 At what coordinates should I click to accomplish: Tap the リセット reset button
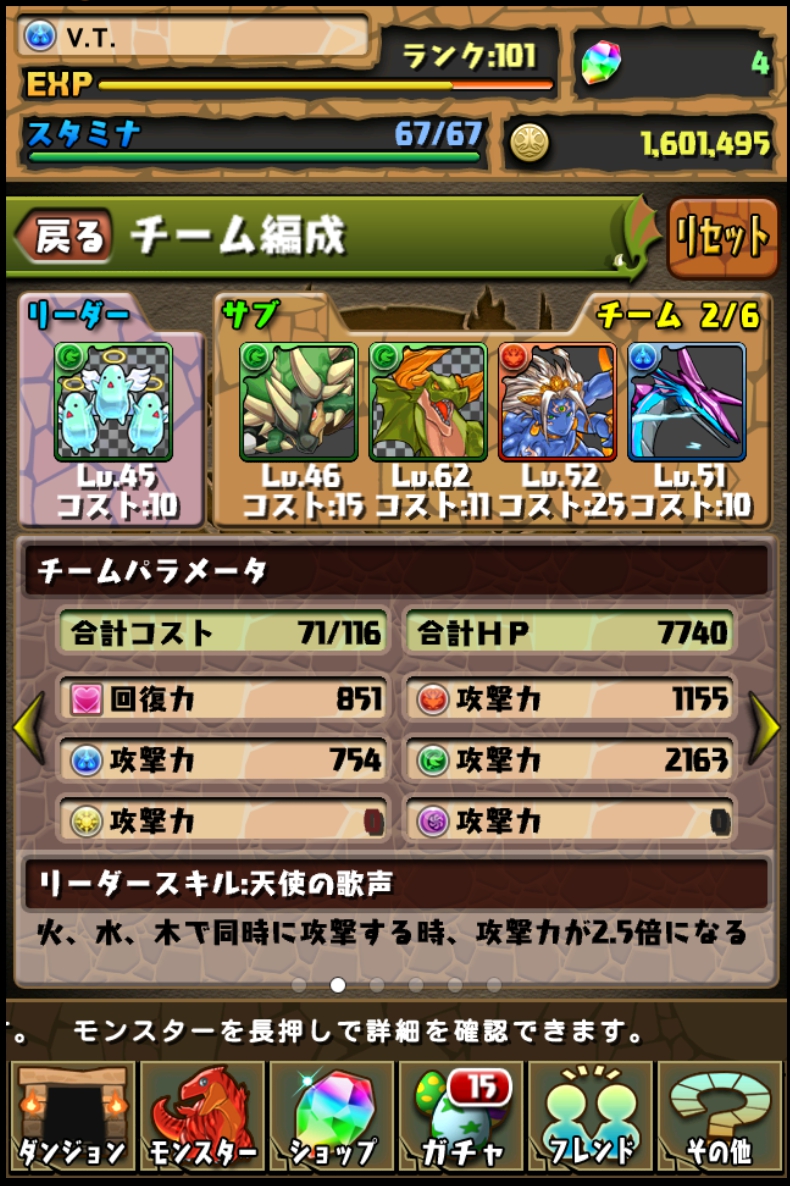pos(723,238)
